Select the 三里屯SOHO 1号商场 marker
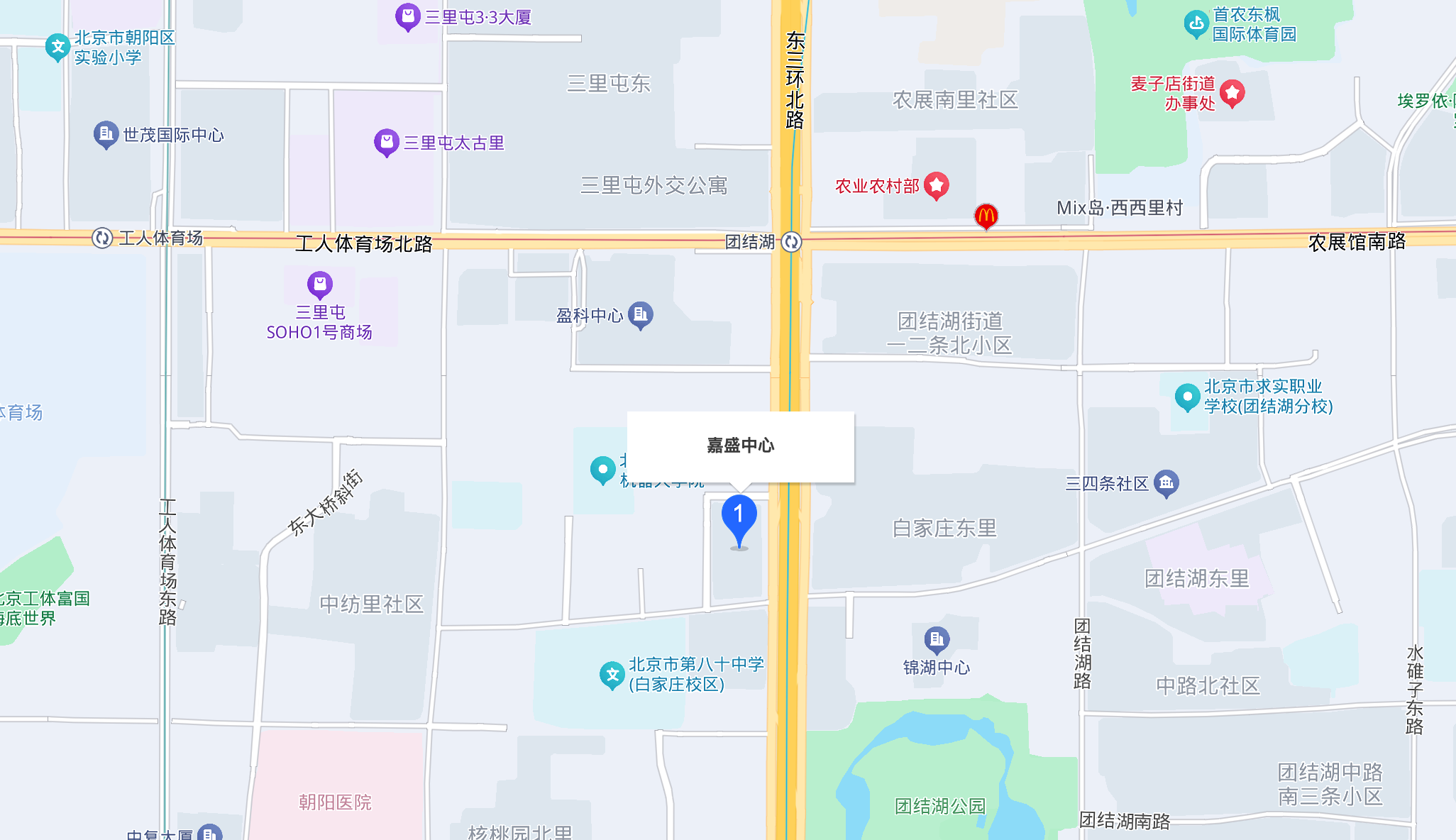Image resolution: width=1456 pixels, height=840 pixels. click(x=320, y=284)
